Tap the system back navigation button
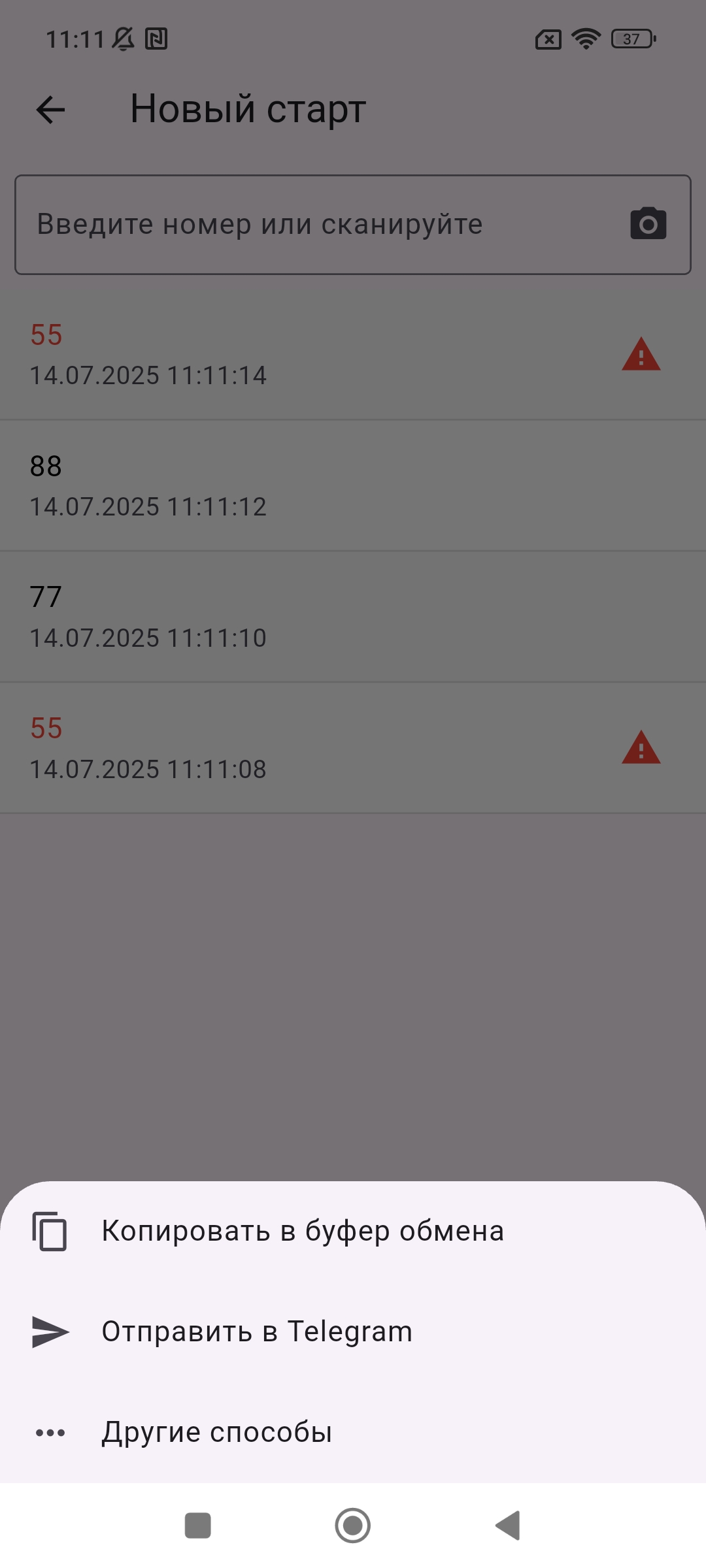The height and width of the screenshot is (1568, 706). click(x=509, y=1526)
